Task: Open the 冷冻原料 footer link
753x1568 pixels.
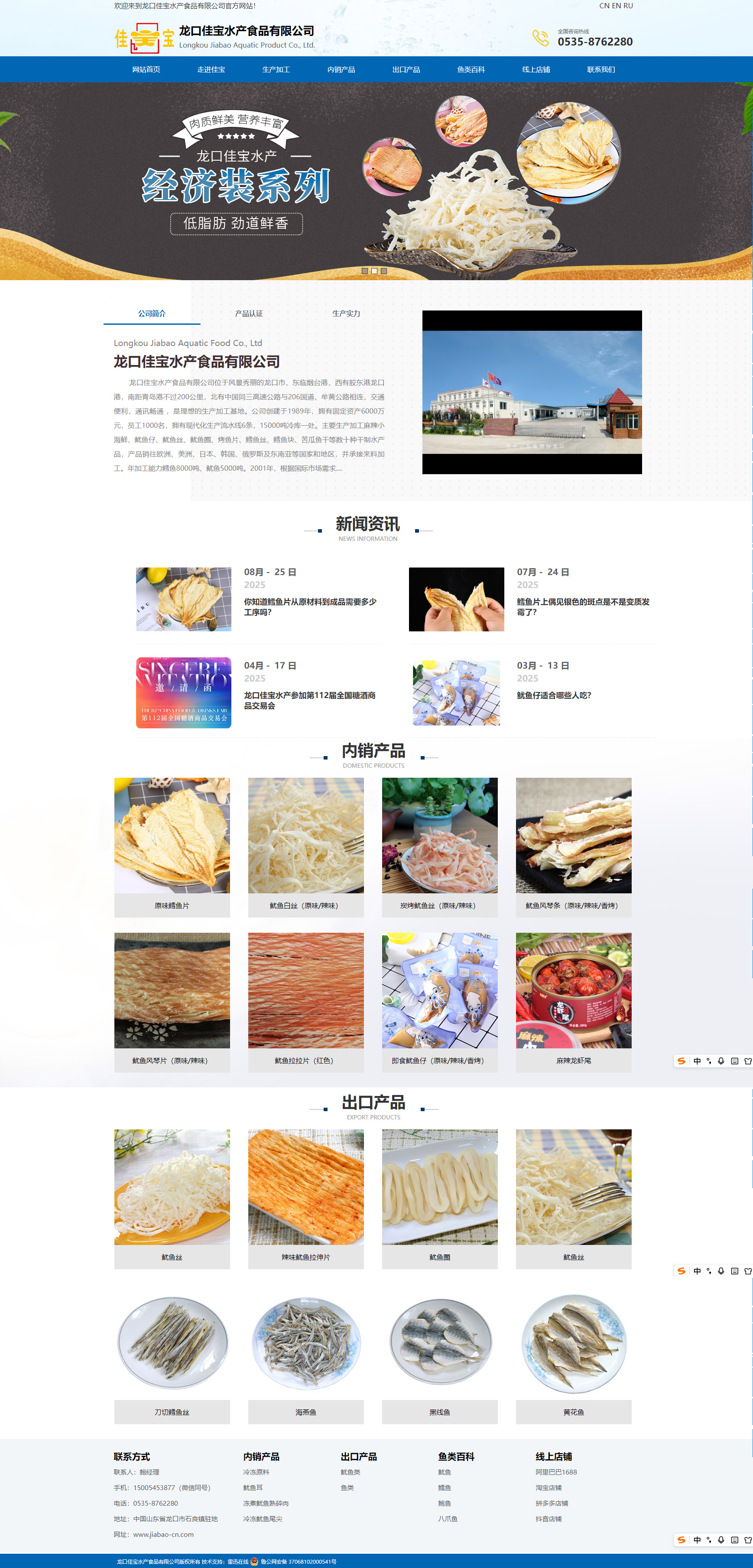Action: pos(256,1472)
